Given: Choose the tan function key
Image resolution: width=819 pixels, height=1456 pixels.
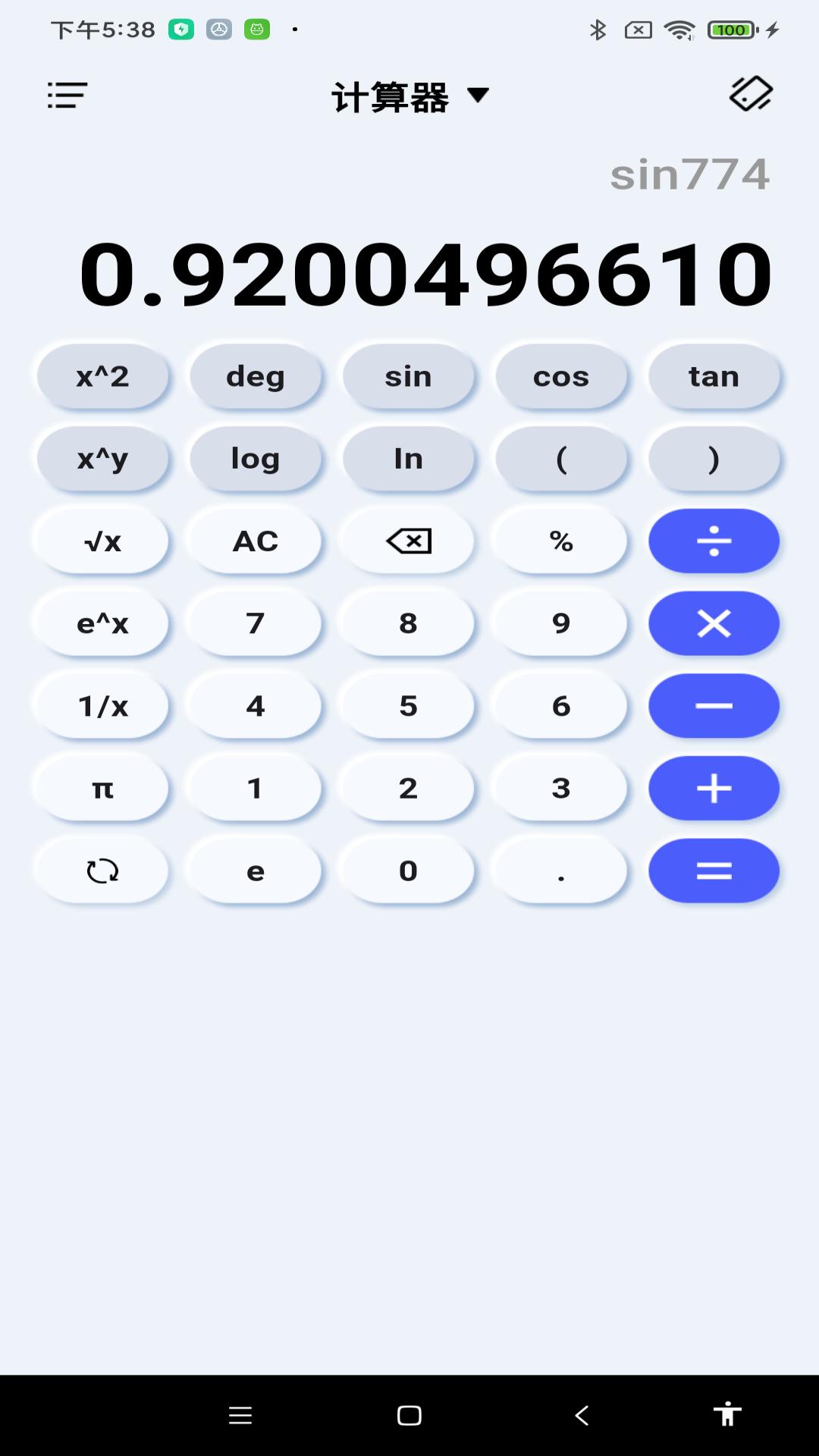Looking at the screenshot, I should (714, 376).
